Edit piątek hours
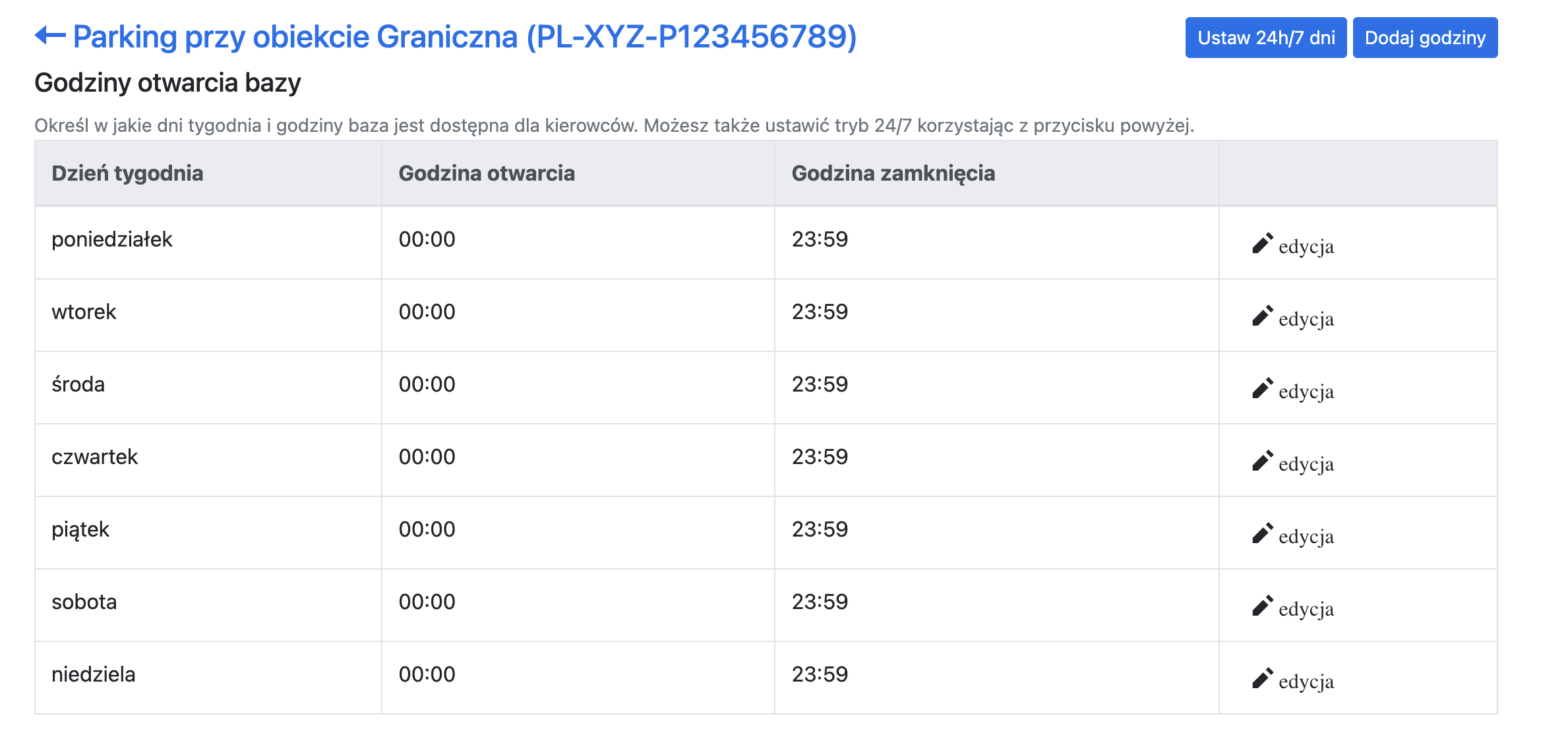The width and height of the screenshot is (1568, 733). 1293,535
